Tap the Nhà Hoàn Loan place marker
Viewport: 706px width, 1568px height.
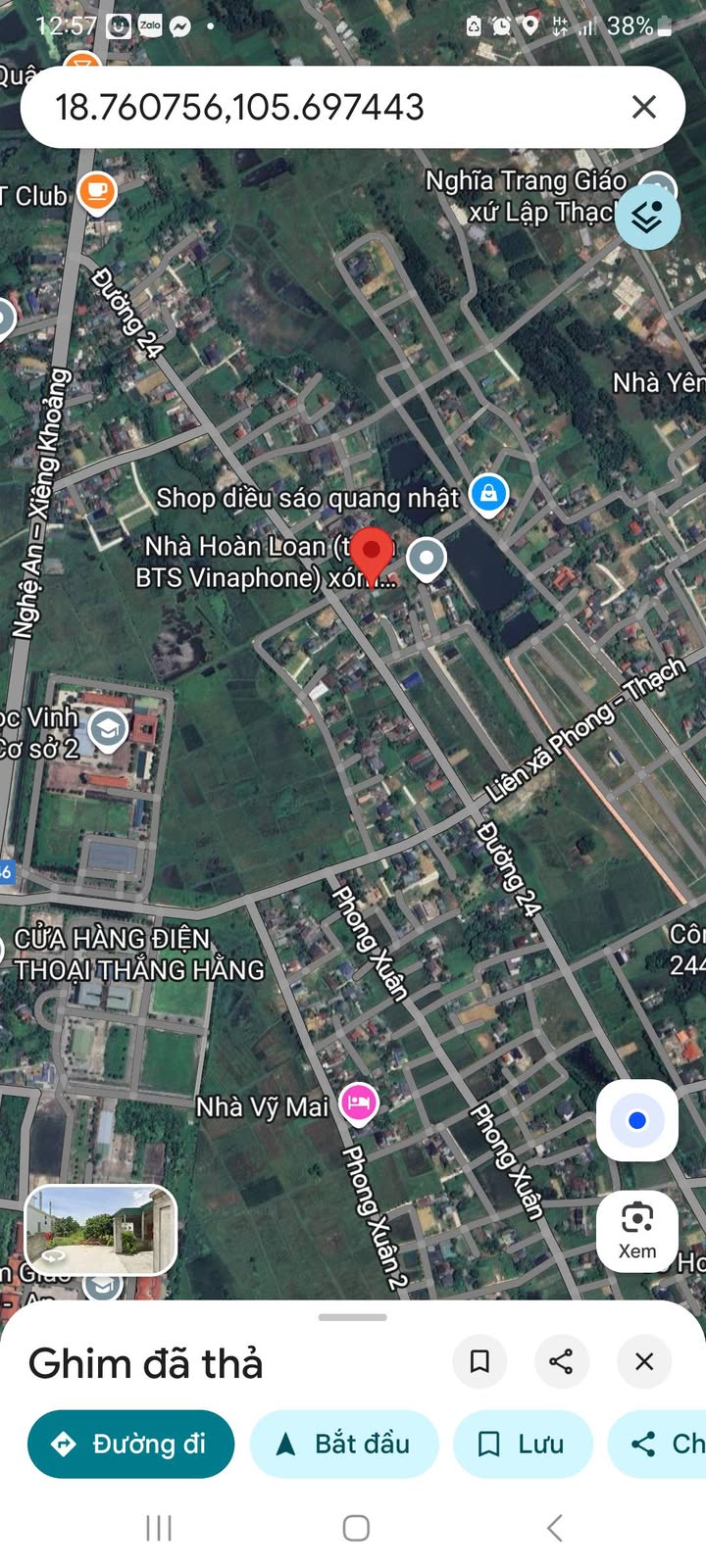(427, 560)
